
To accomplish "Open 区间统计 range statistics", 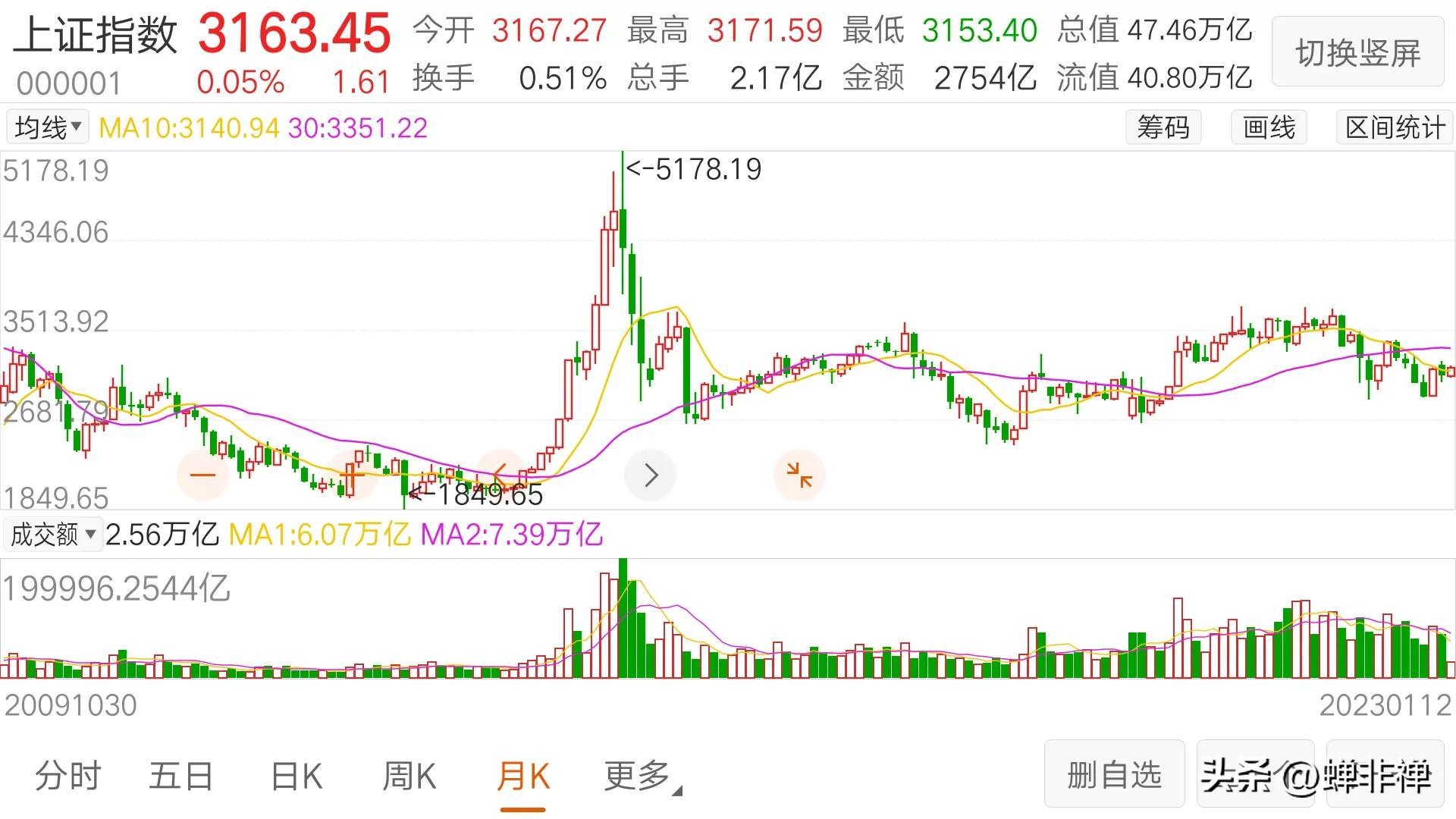I will point(1395,127).
